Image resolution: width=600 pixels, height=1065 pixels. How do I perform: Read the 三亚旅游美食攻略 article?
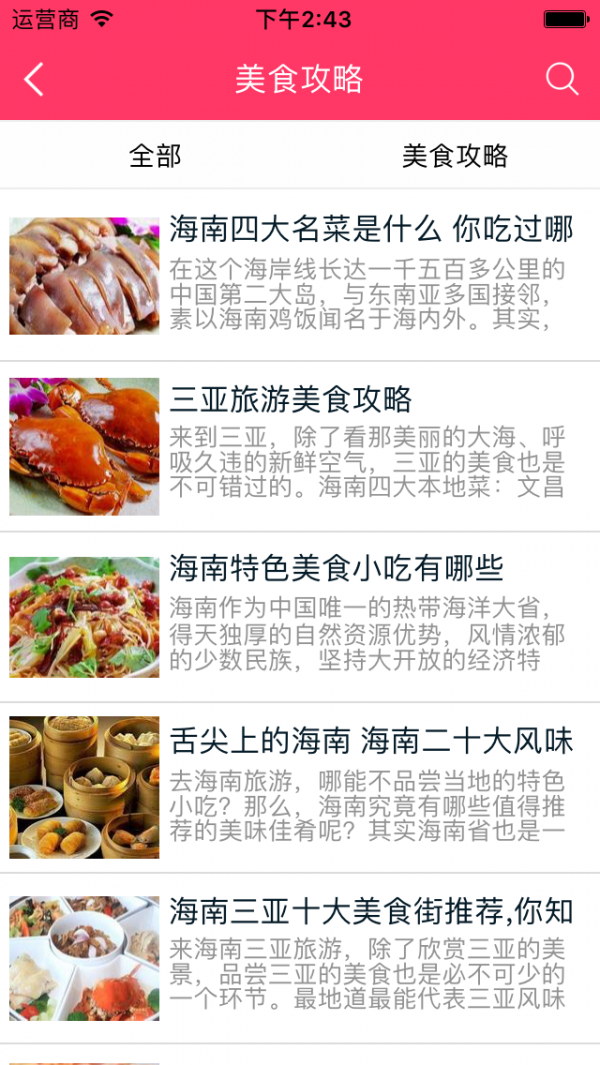pyautogui.click(x=291, y=400)
